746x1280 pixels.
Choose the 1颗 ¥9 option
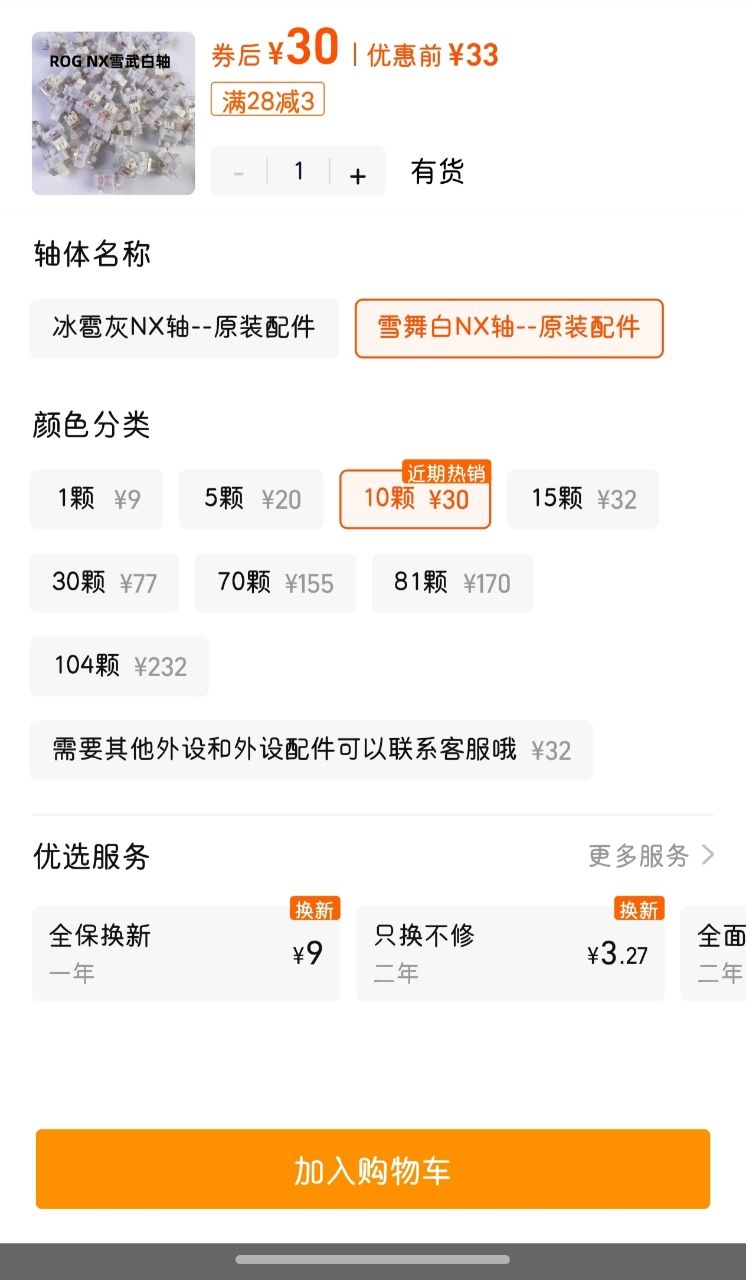99,499
